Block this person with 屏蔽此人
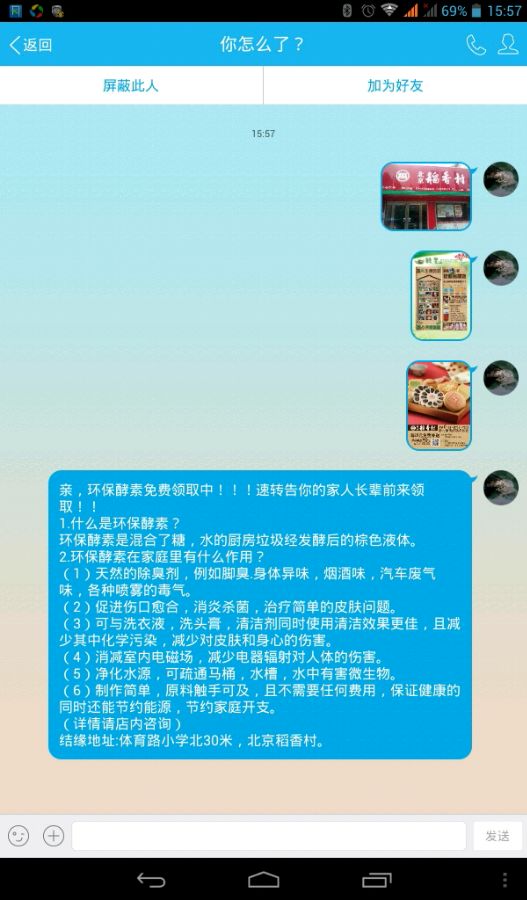 (x=131, y=86)
